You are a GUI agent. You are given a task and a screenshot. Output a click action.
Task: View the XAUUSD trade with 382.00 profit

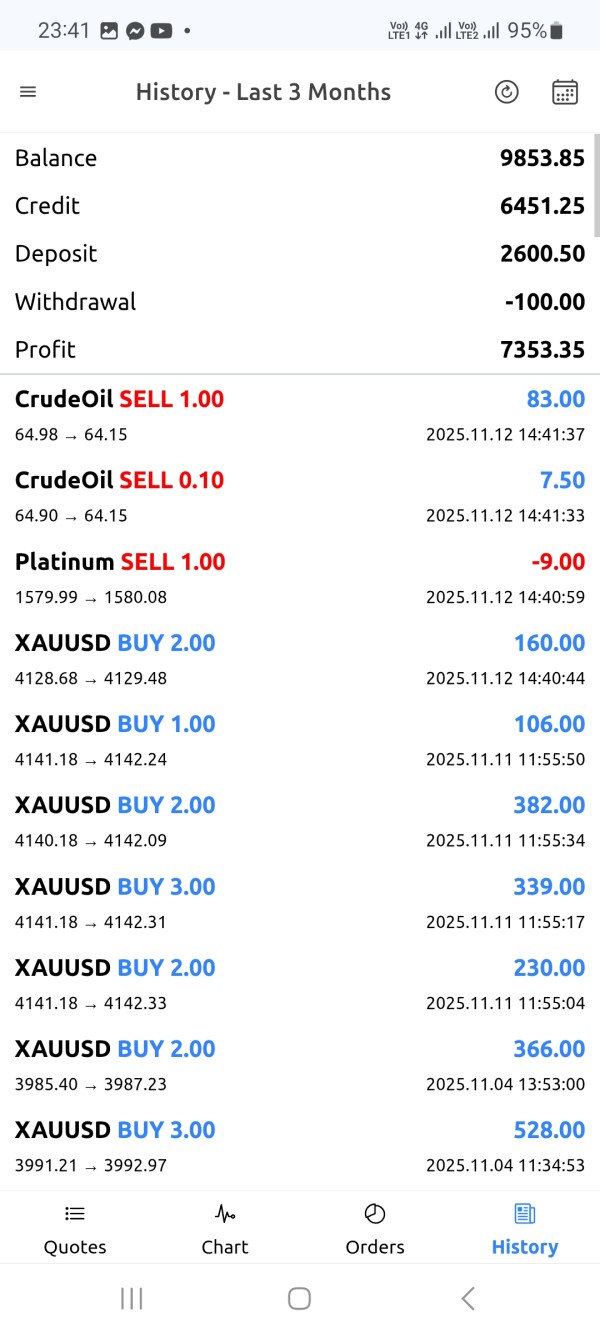[x=300, y=821]
